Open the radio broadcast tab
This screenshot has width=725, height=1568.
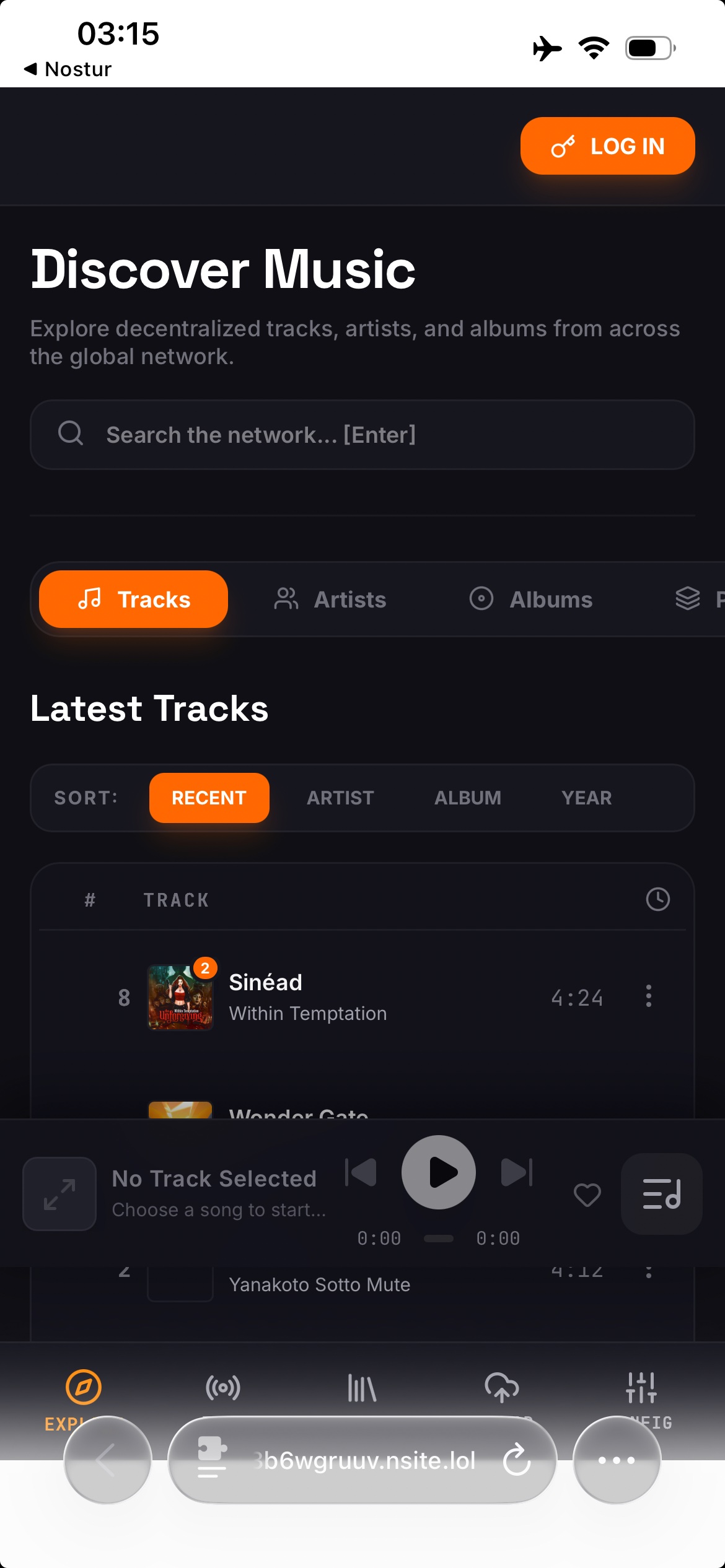pyautogui.click(x=223, y=1388)
